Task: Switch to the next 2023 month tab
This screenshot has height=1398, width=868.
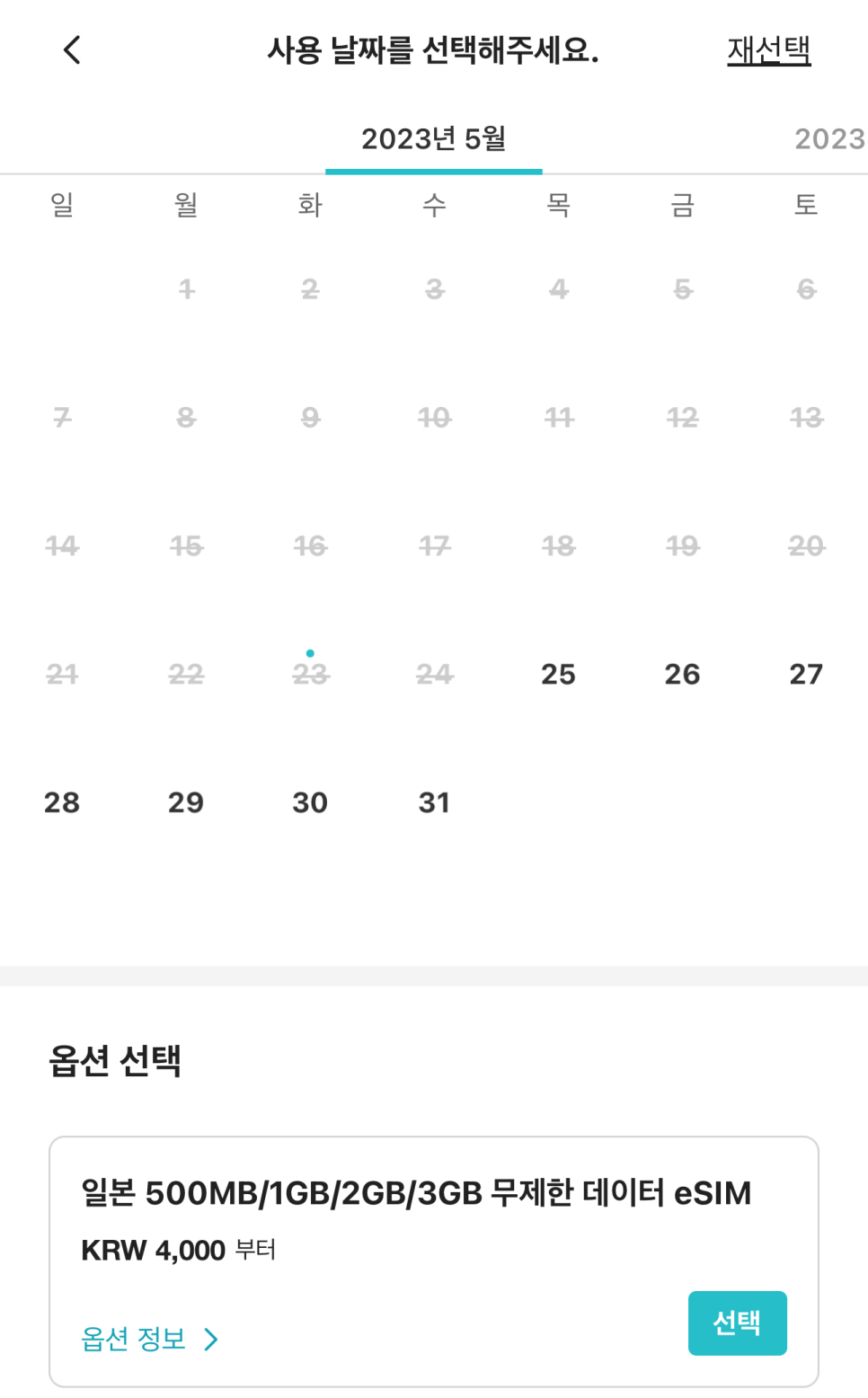Action: [x=829, y=138]
